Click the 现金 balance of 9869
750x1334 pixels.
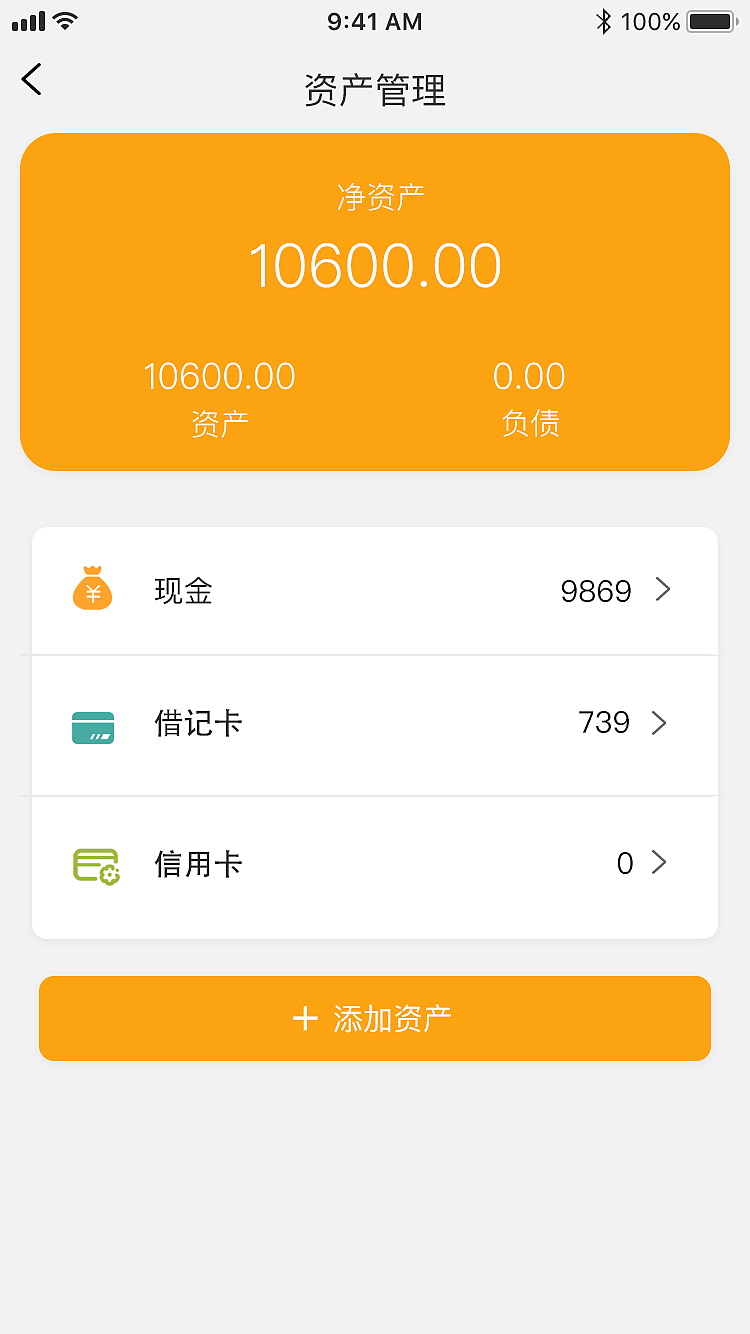596,590
